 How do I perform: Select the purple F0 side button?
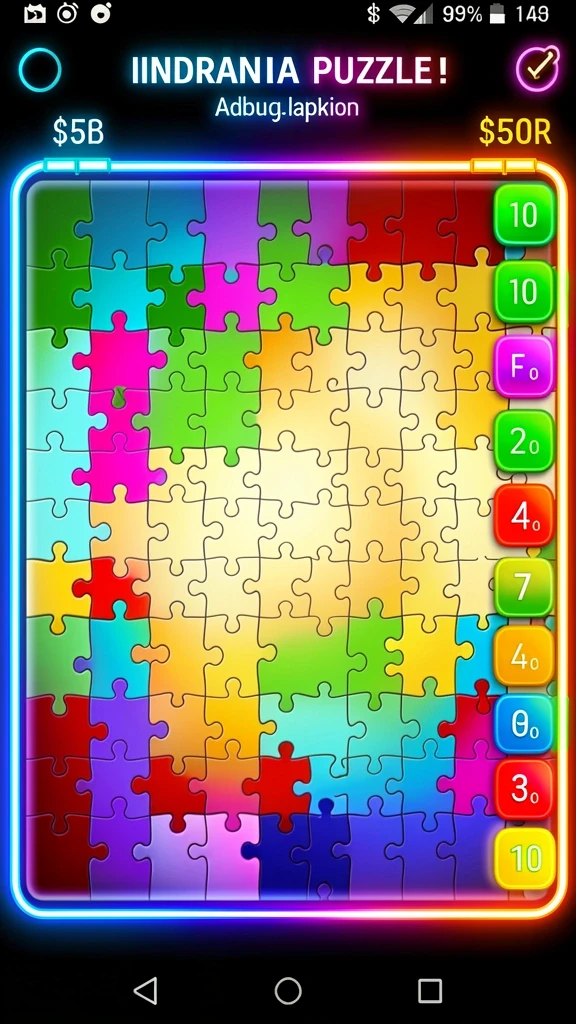point(524,367)
